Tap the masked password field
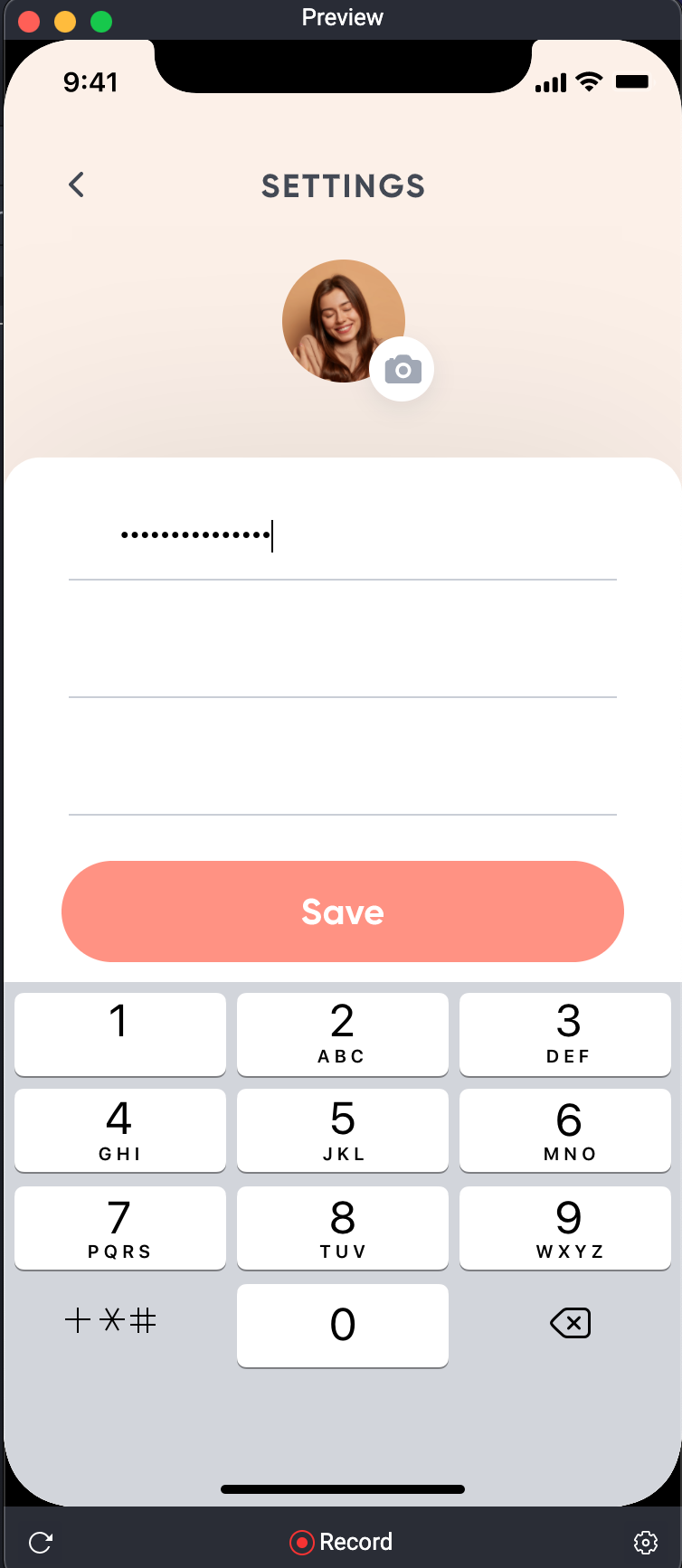 click(x=342, y=535)
